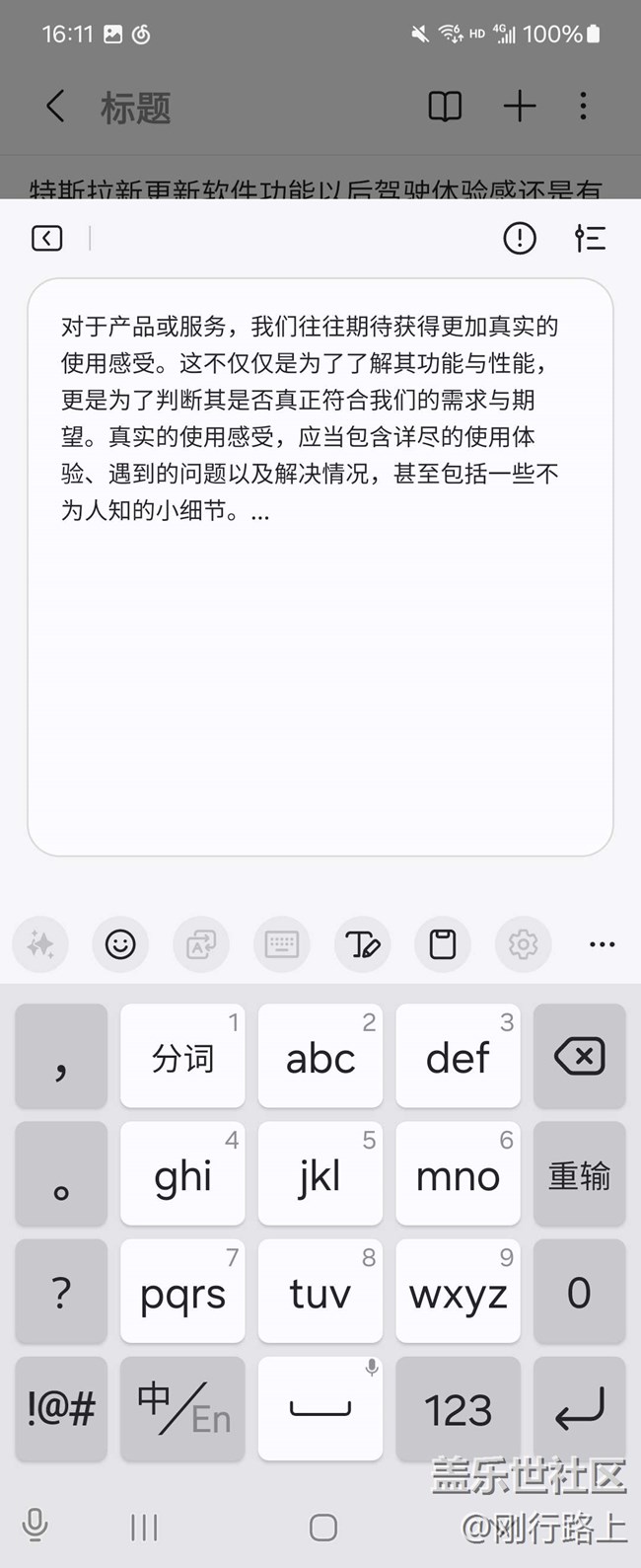
Task: Open the !@# symbols keyboard
Action: 61,1409
